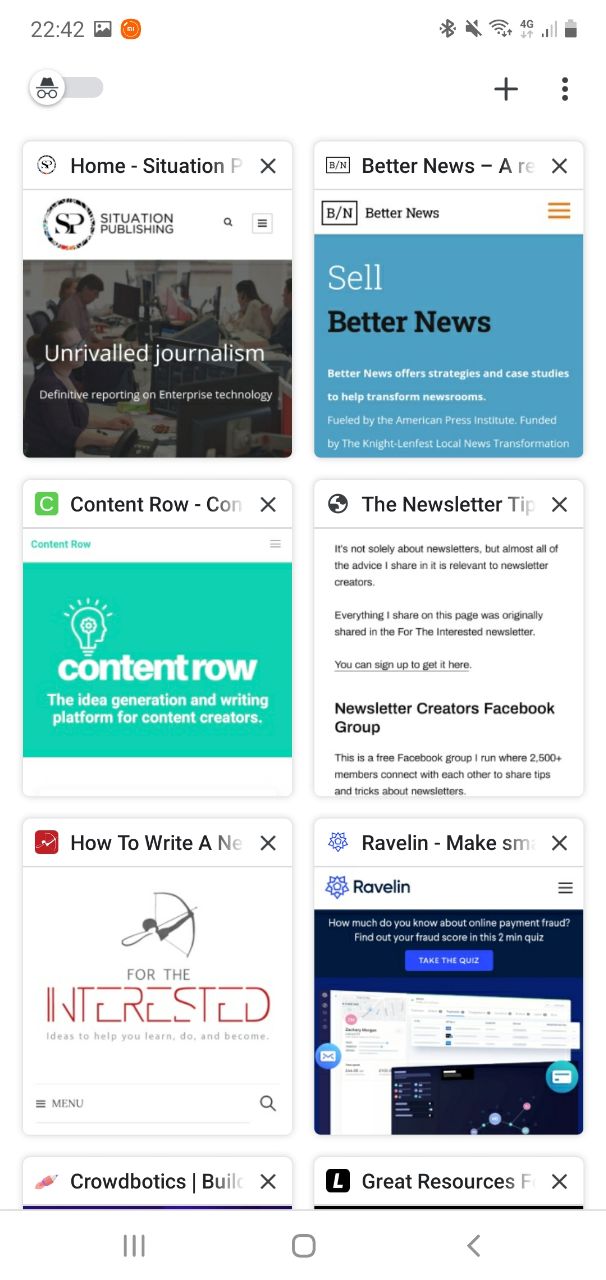Image resolution: width=606 pixels, height=1280 pixels.
Task: Close the How To Write A Newsletter tab
Action: click(268, 843)
